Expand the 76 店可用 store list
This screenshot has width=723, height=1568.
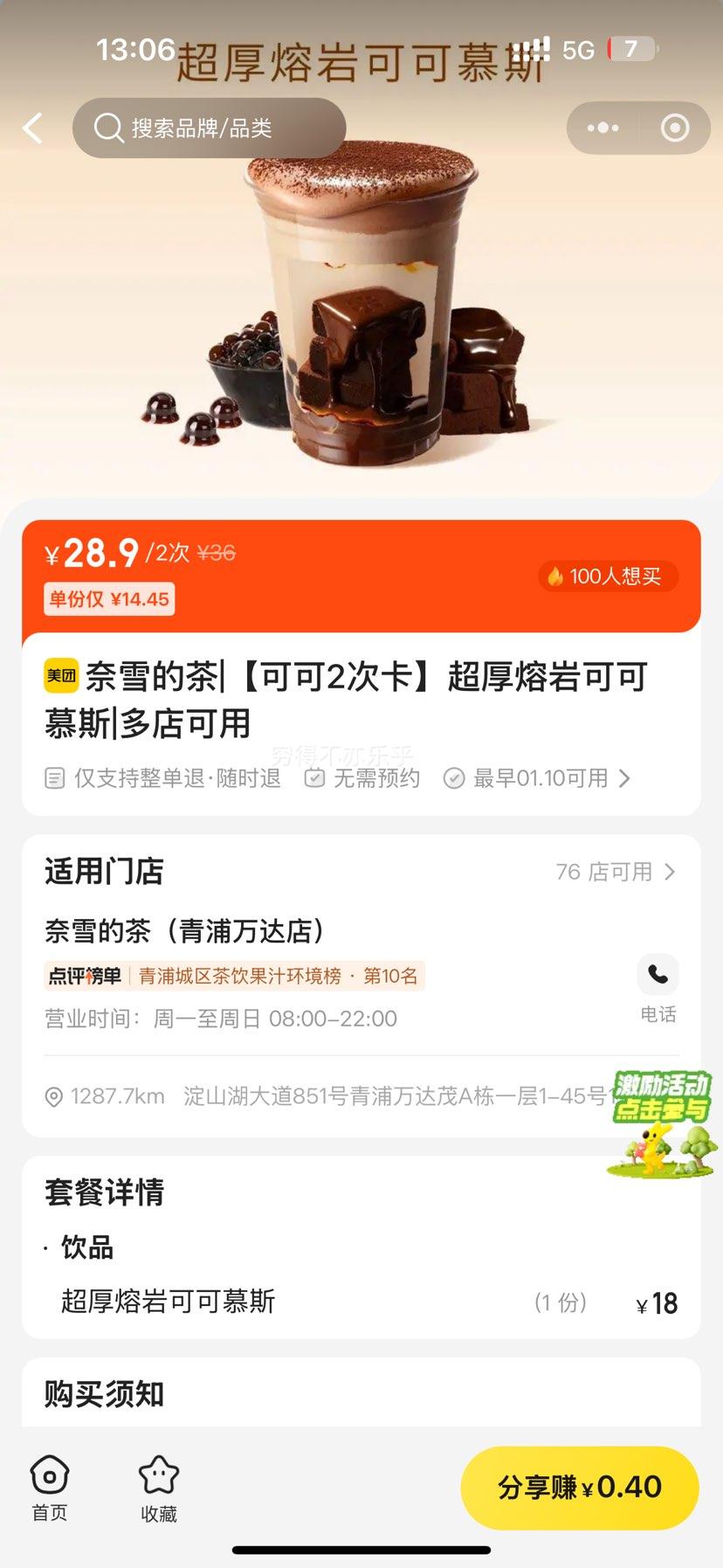point(616,871)
